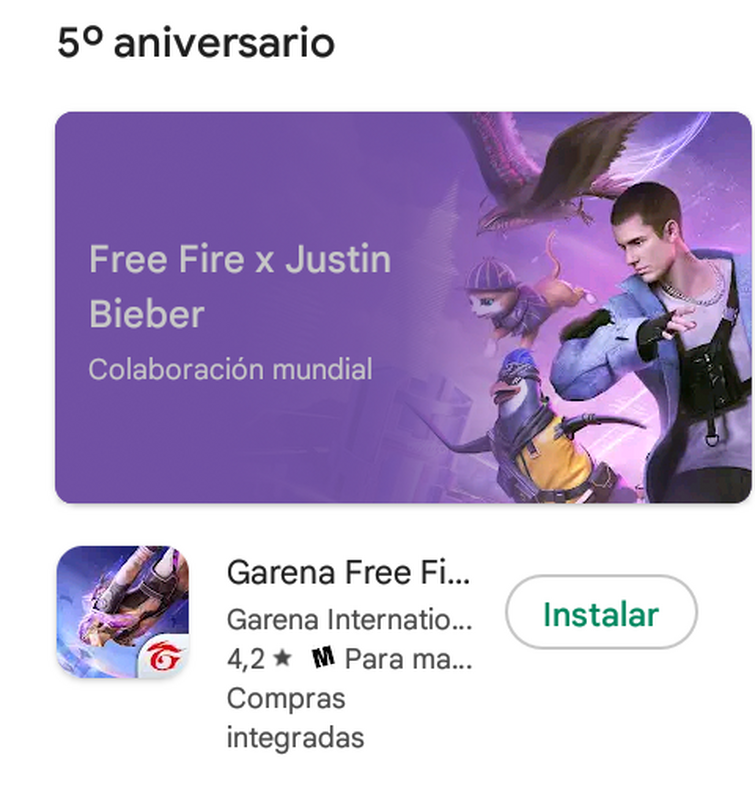Viewport: 755px width, 785px height.
Task: Open the Garena Free Fire app listing
Action: point(347,574)
